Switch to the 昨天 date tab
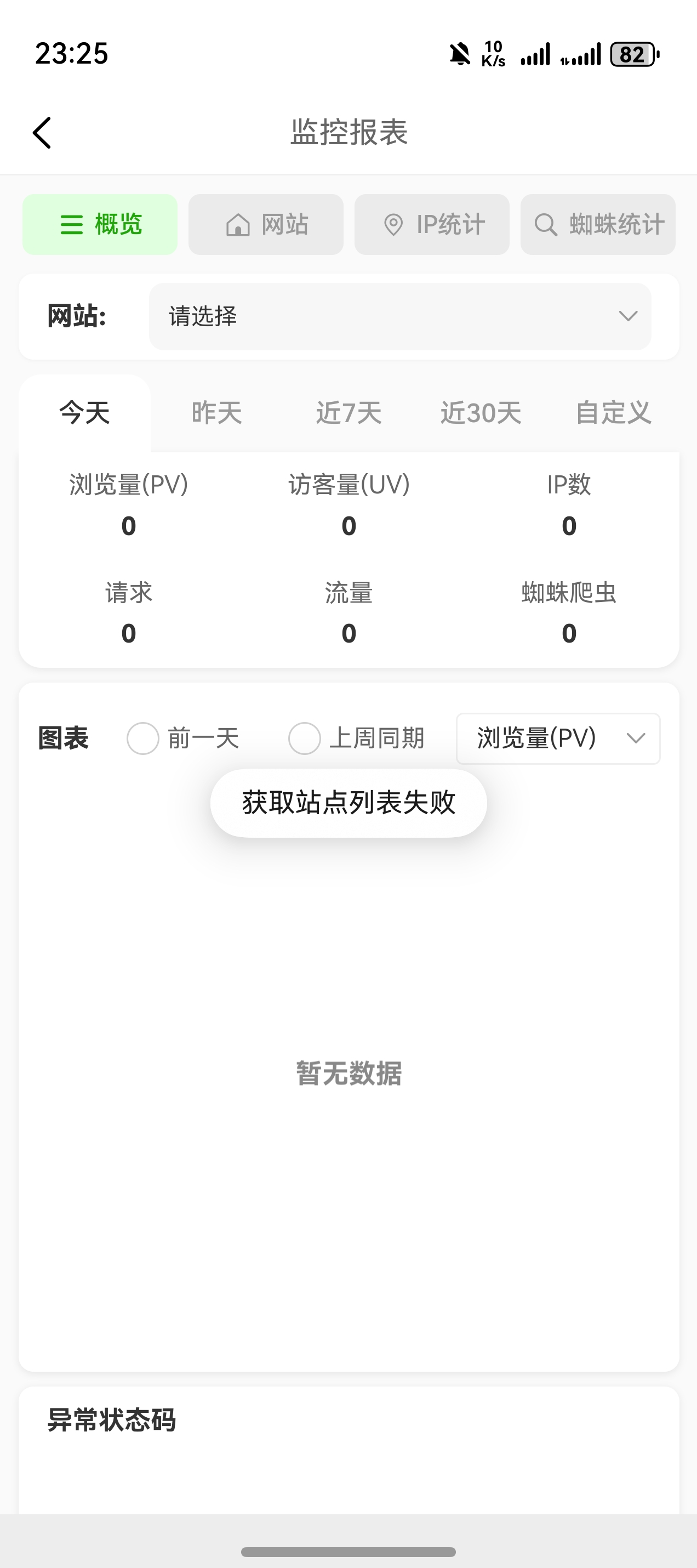This screenshot has width=697, height=1568. [x=216, y=413]
